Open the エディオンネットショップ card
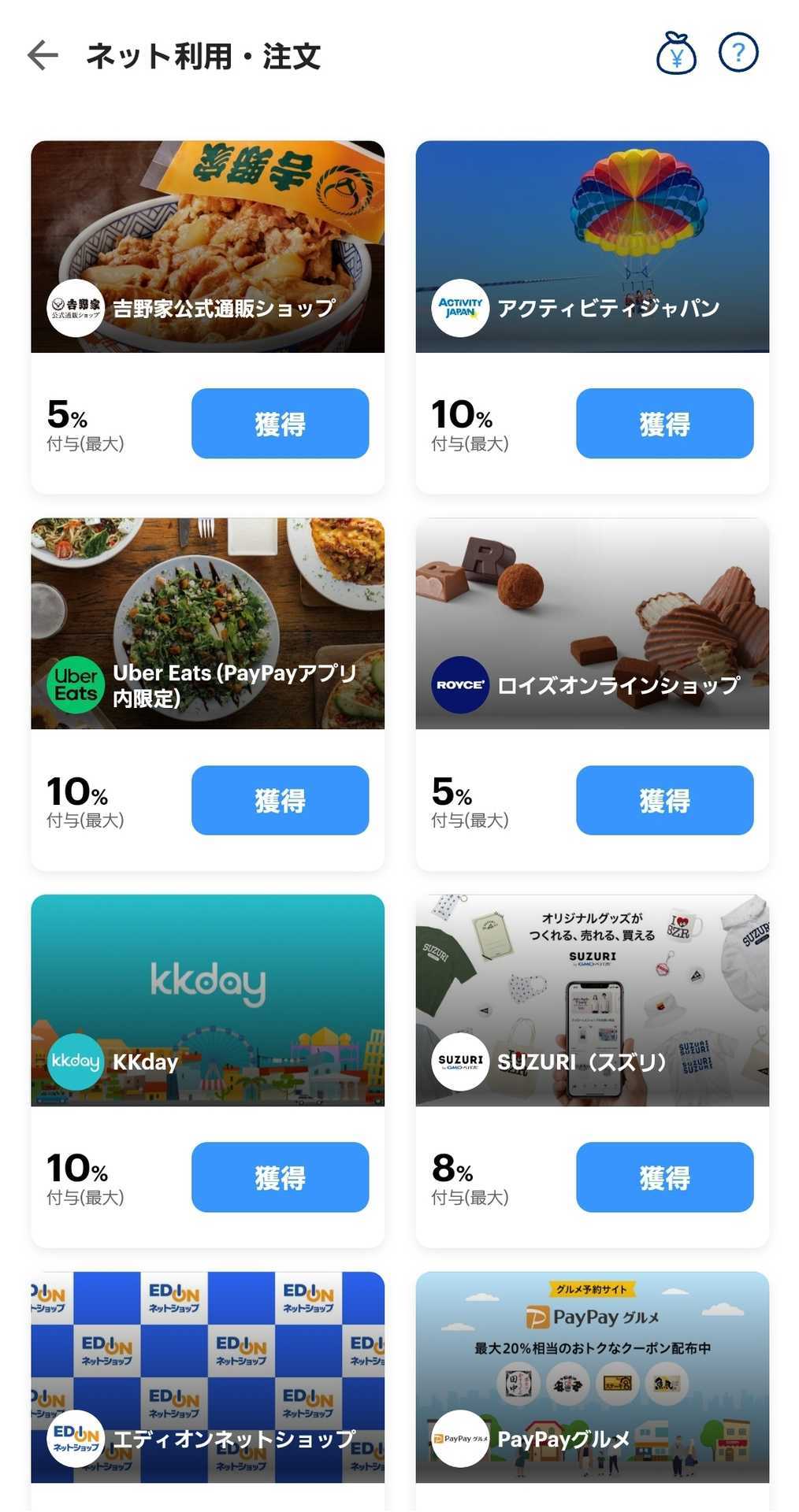799x1512 pixels. coord(207,1377)
